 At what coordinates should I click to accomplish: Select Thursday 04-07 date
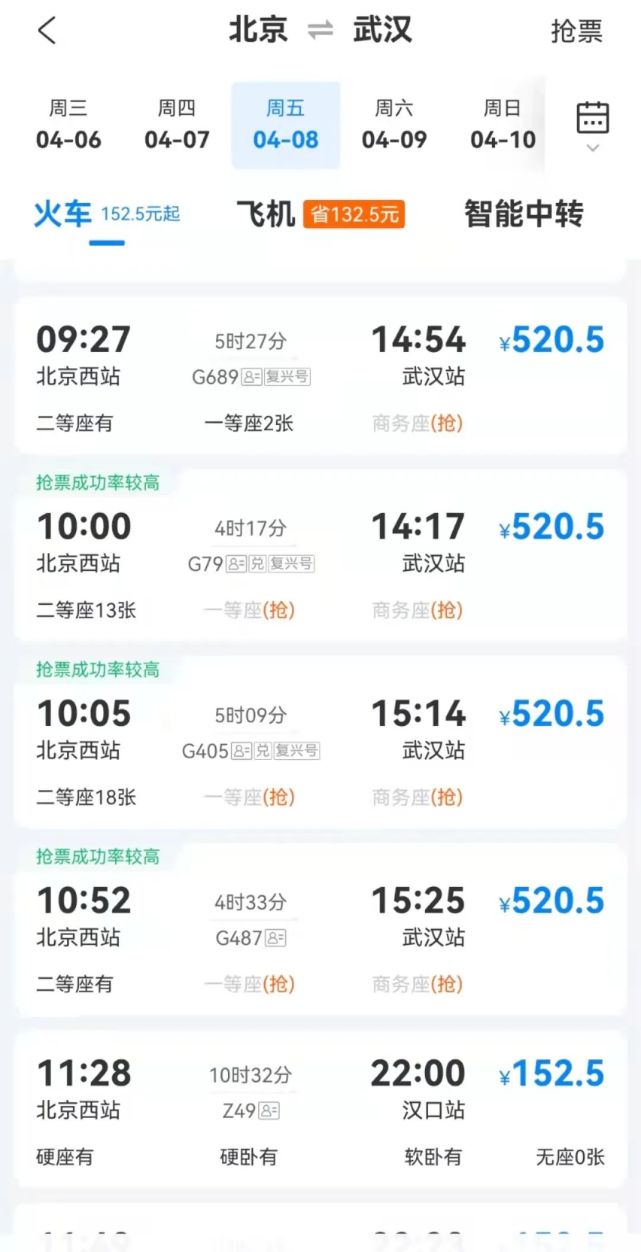177,124
